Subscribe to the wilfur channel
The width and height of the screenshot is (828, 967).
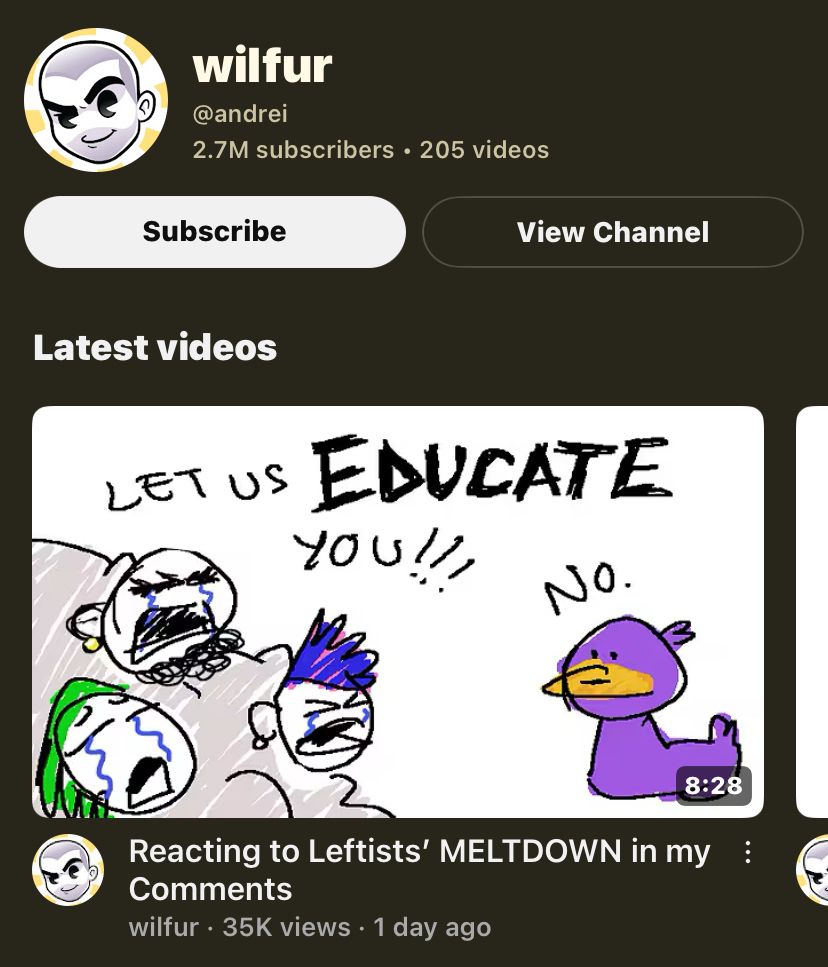click(214, 232)
